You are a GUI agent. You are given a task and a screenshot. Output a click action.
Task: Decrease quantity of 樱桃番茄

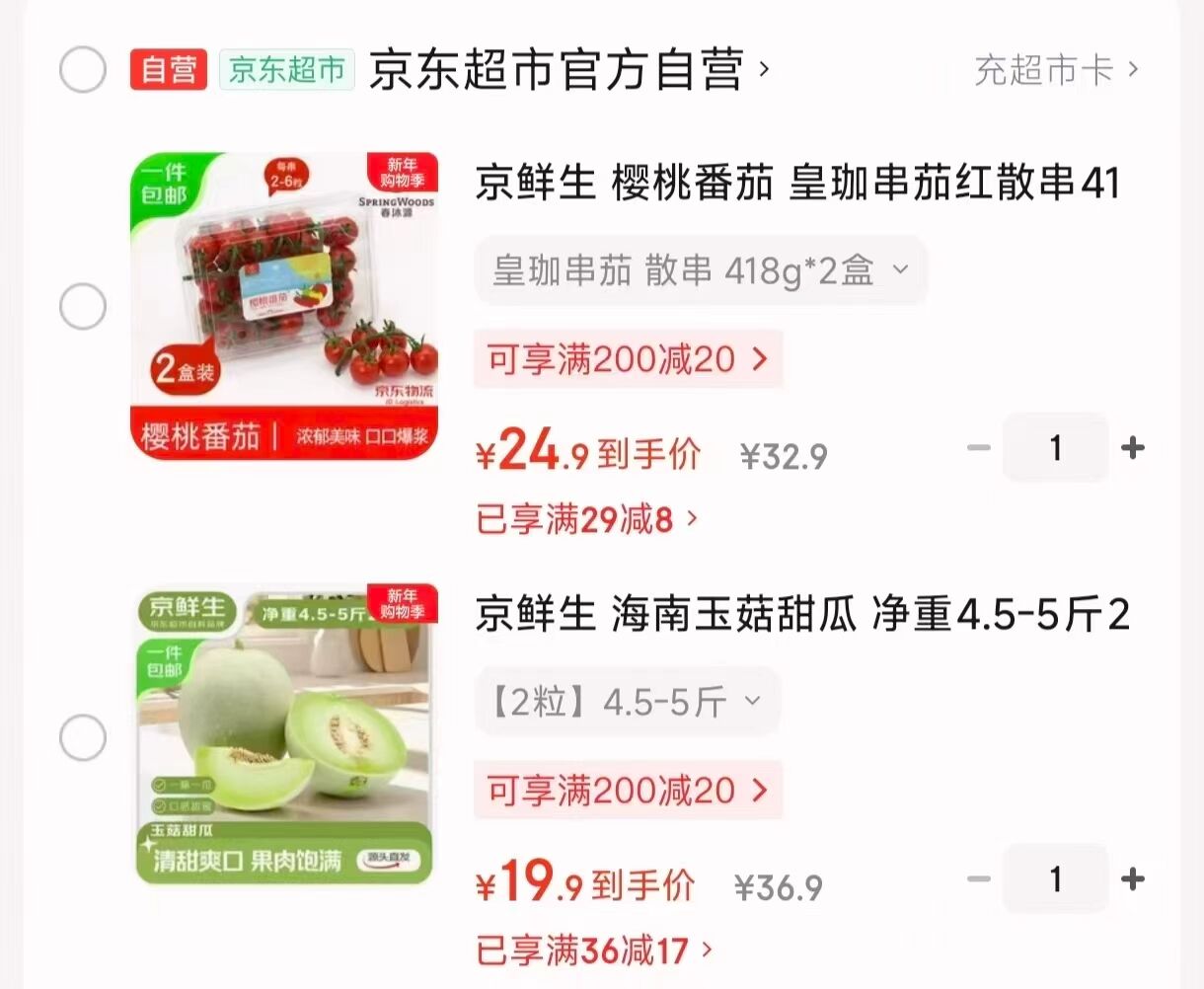coord(978,448)
